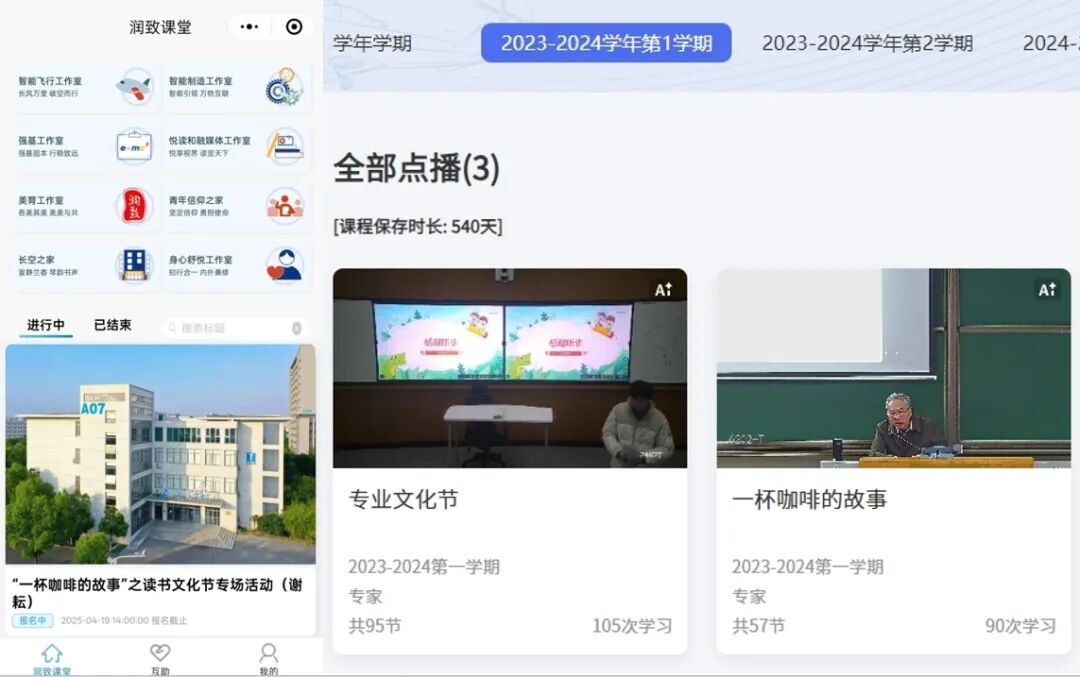This screenshot has width=1080, height=677.
Task: Switch to the 已结束 tab
Action: (x=112, y=325)
